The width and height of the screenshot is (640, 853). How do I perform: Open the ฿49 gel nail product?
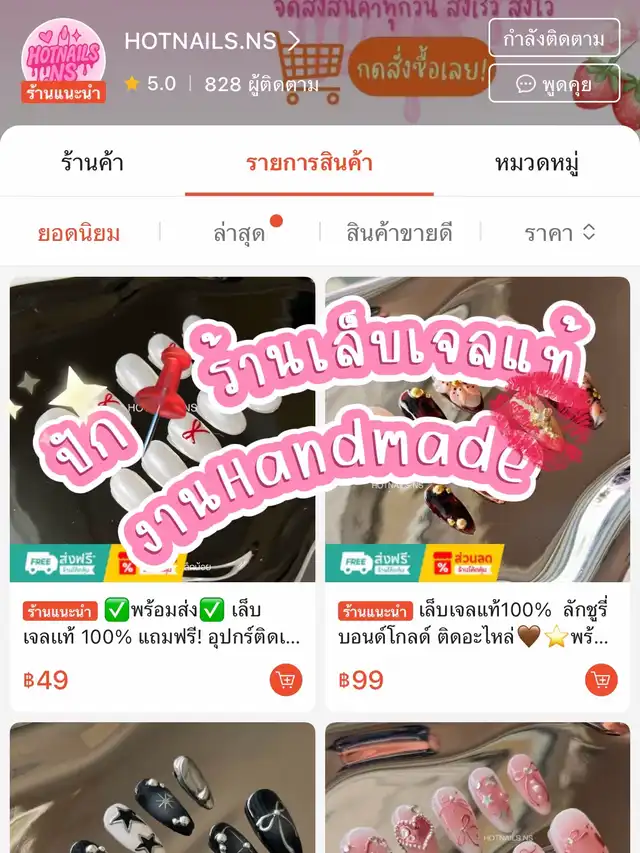tap(162, 430)
